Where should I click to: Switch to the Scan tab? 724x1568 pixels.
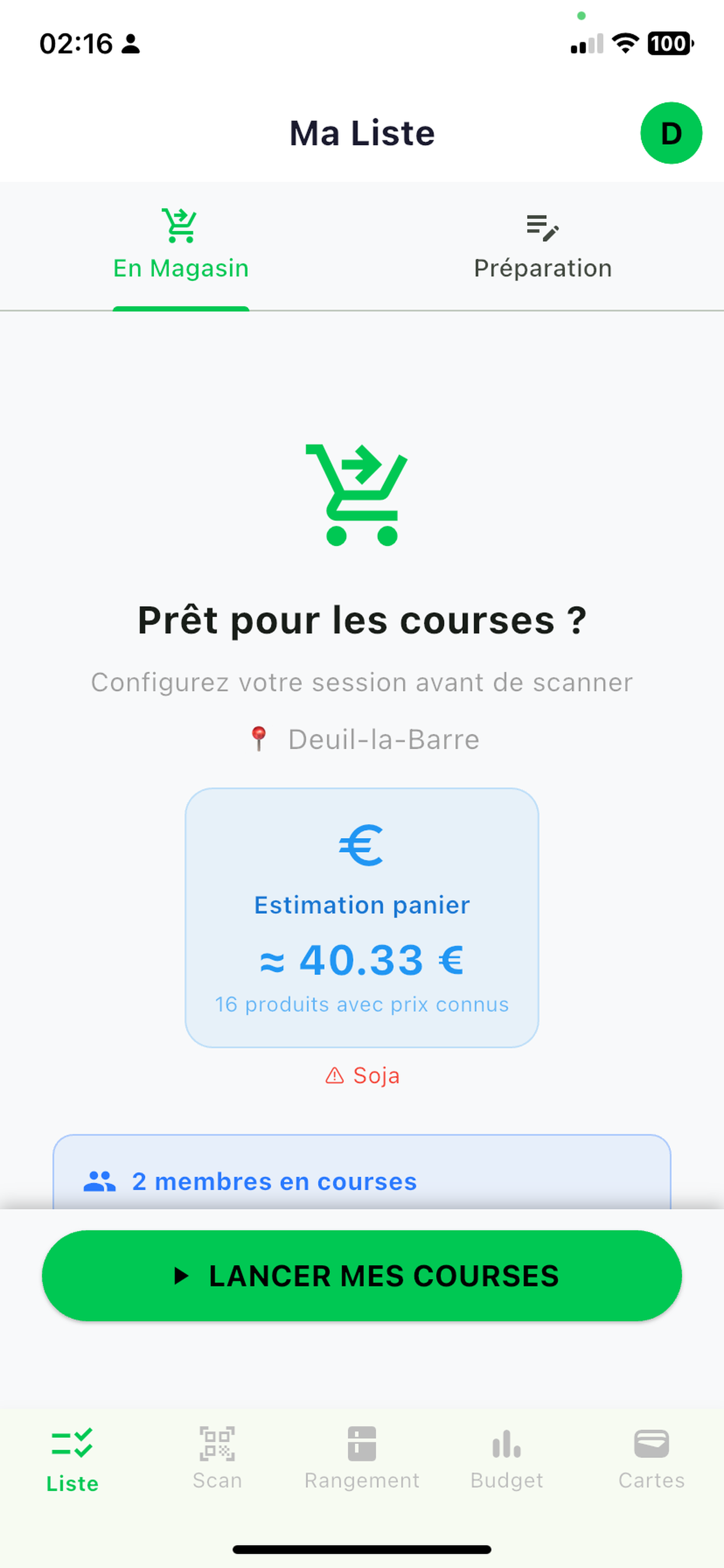217,1459
